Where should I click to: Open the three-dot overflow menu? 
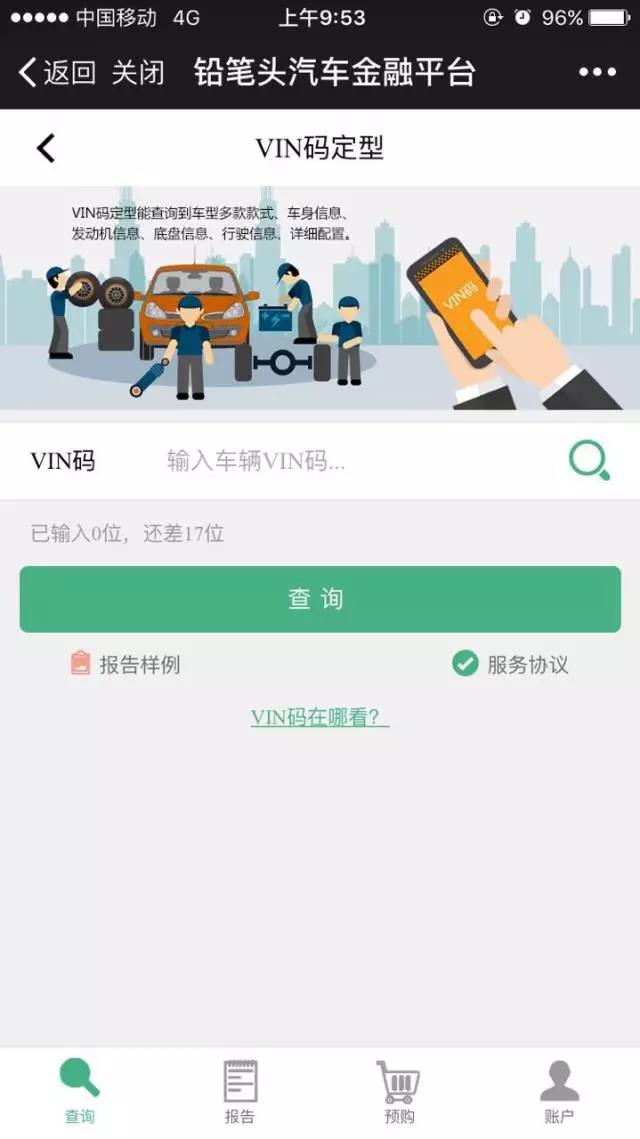point(597,72)
